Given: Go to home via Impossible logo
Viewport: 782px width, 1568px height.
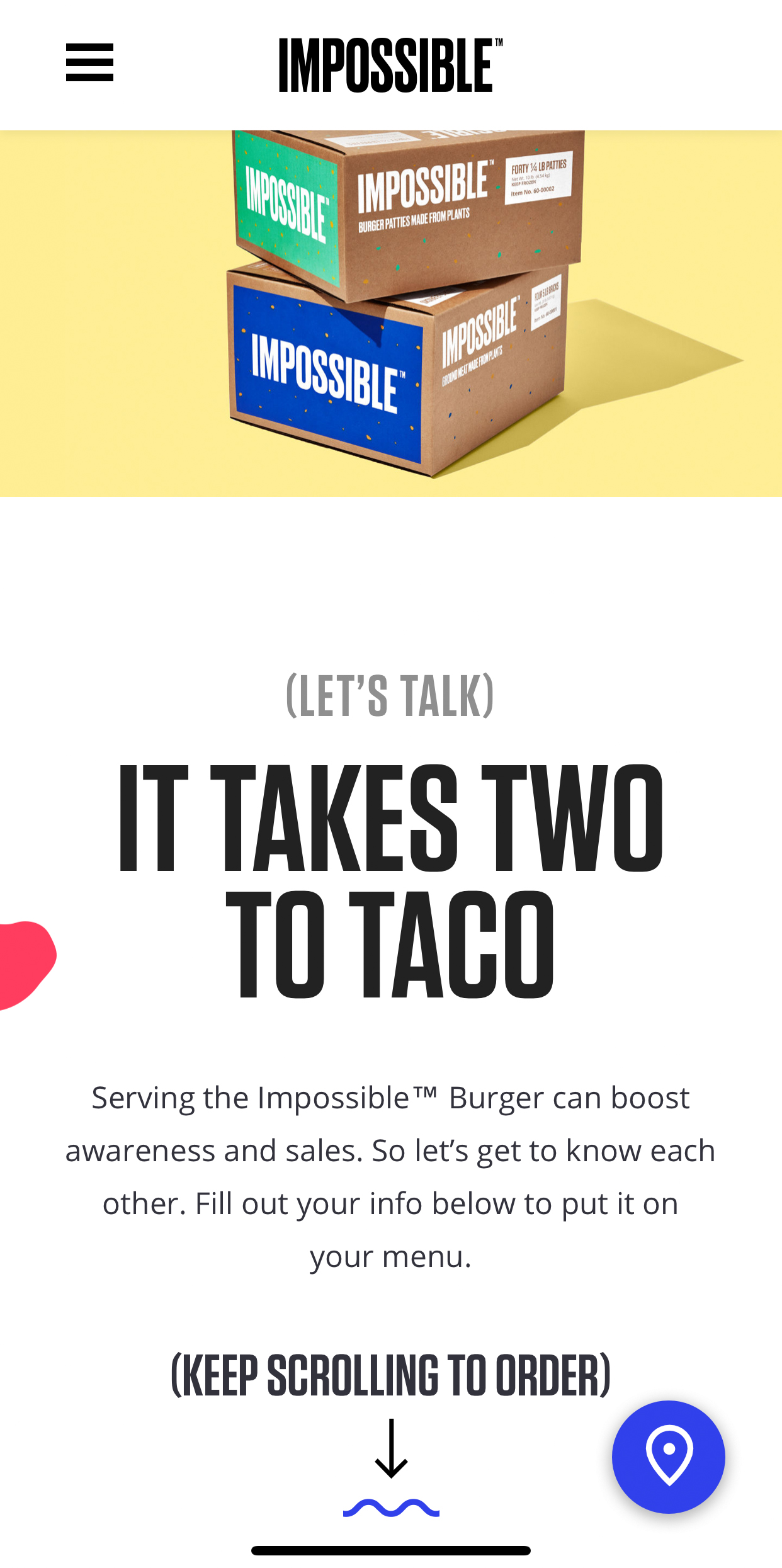Looking at the screenshot, I should click(390, 65).
